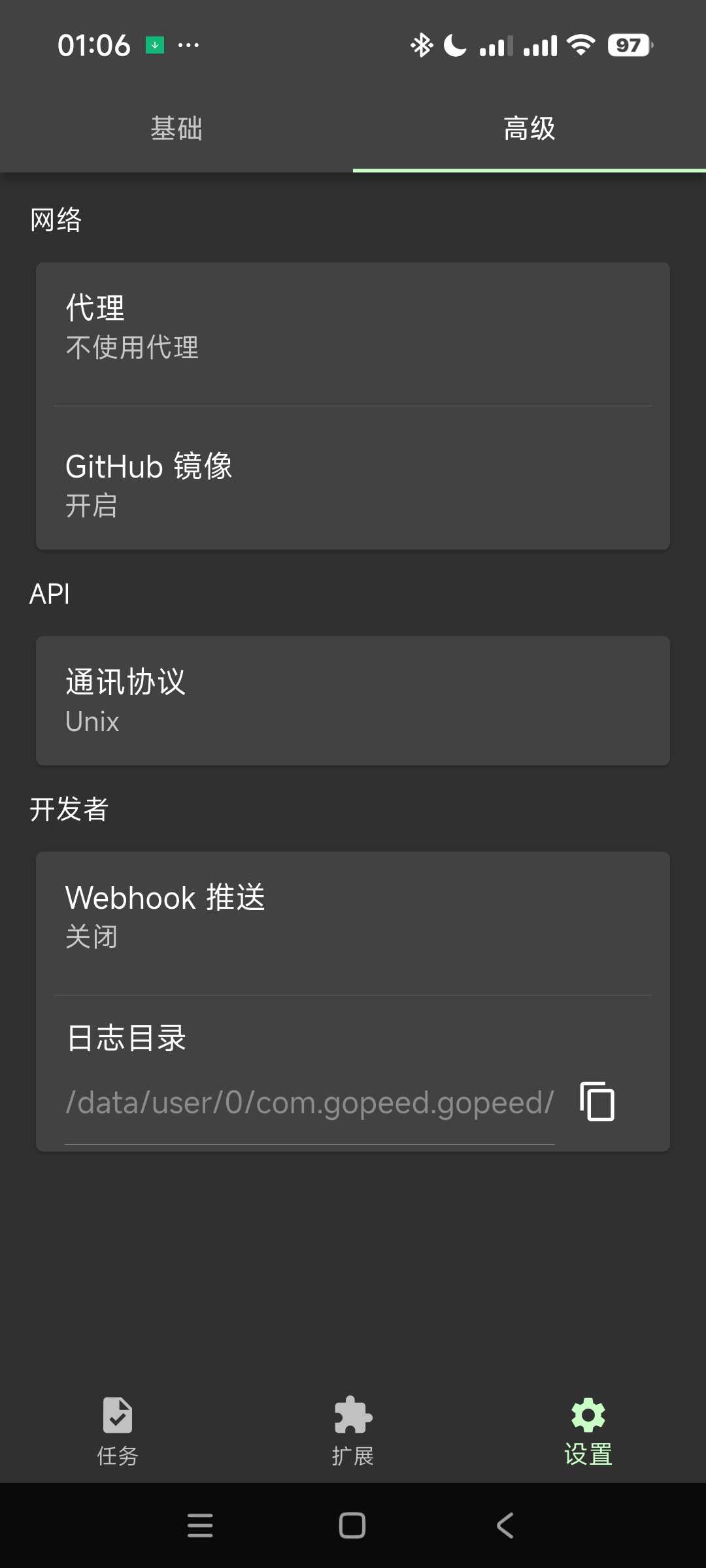Image resolution: width=706 pixels, height=1568 pixels.
Task: Tap the system back button
Action: pos(505,1526)
